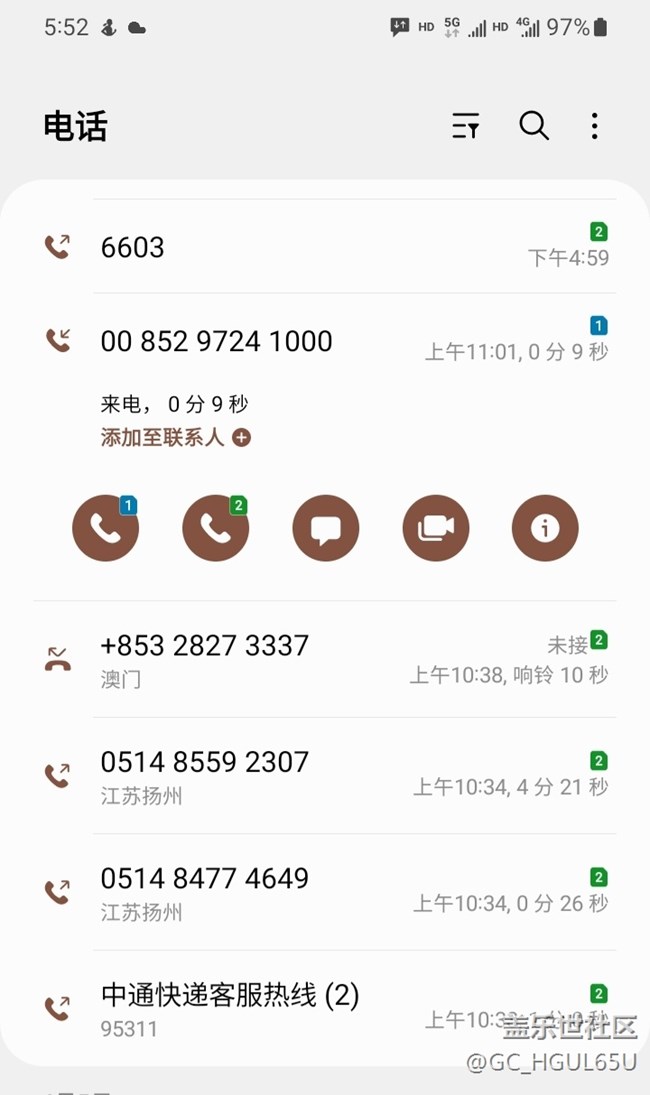View call details info

pyautogui.click(x=545, y=528)
